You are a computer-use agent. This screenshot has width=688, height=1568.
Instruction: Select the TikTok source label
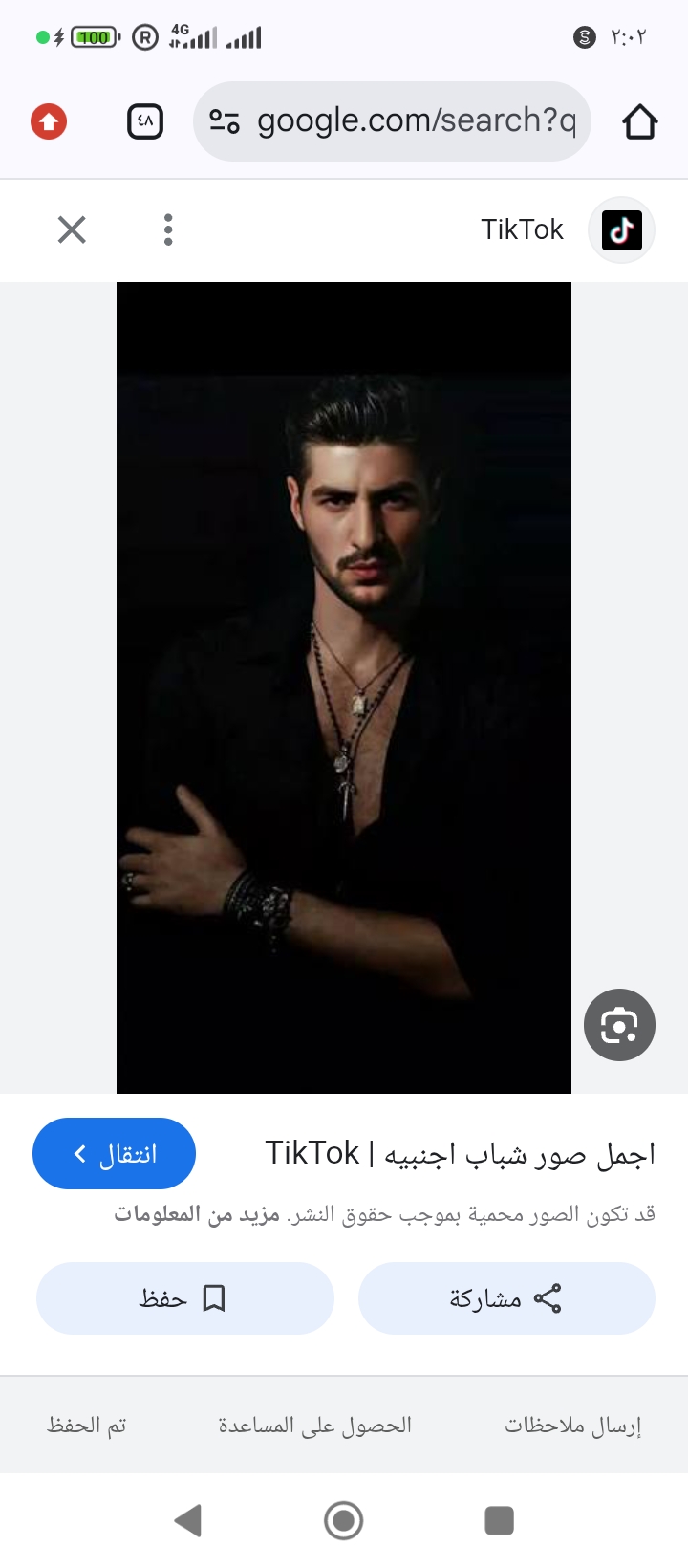coord(522,229)
